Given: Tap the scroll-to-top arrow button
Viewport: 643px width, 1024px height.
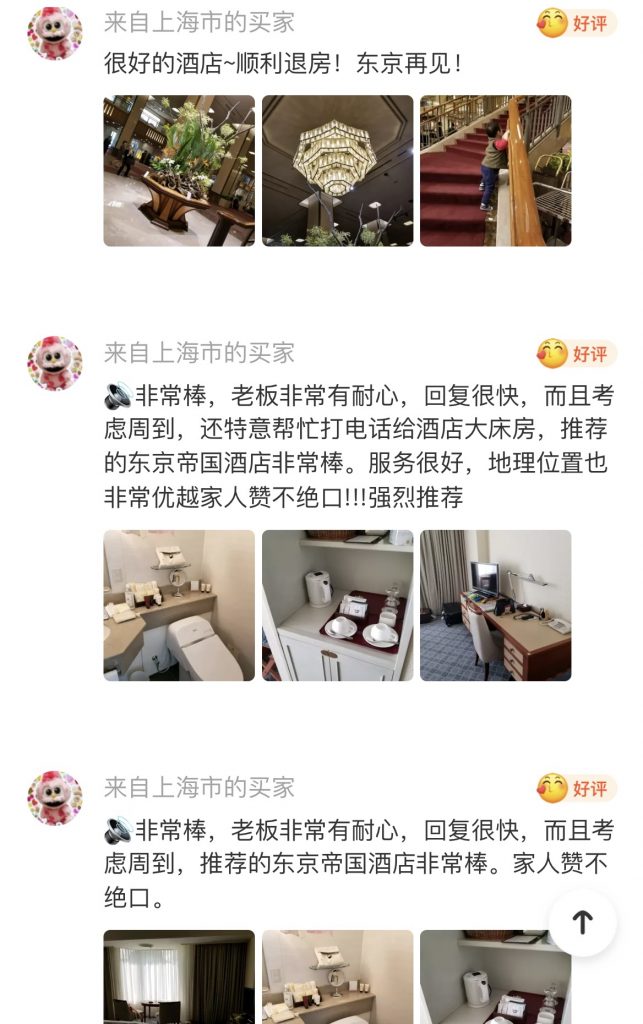Looking at the screenshot, I should (x=582, y=922).
